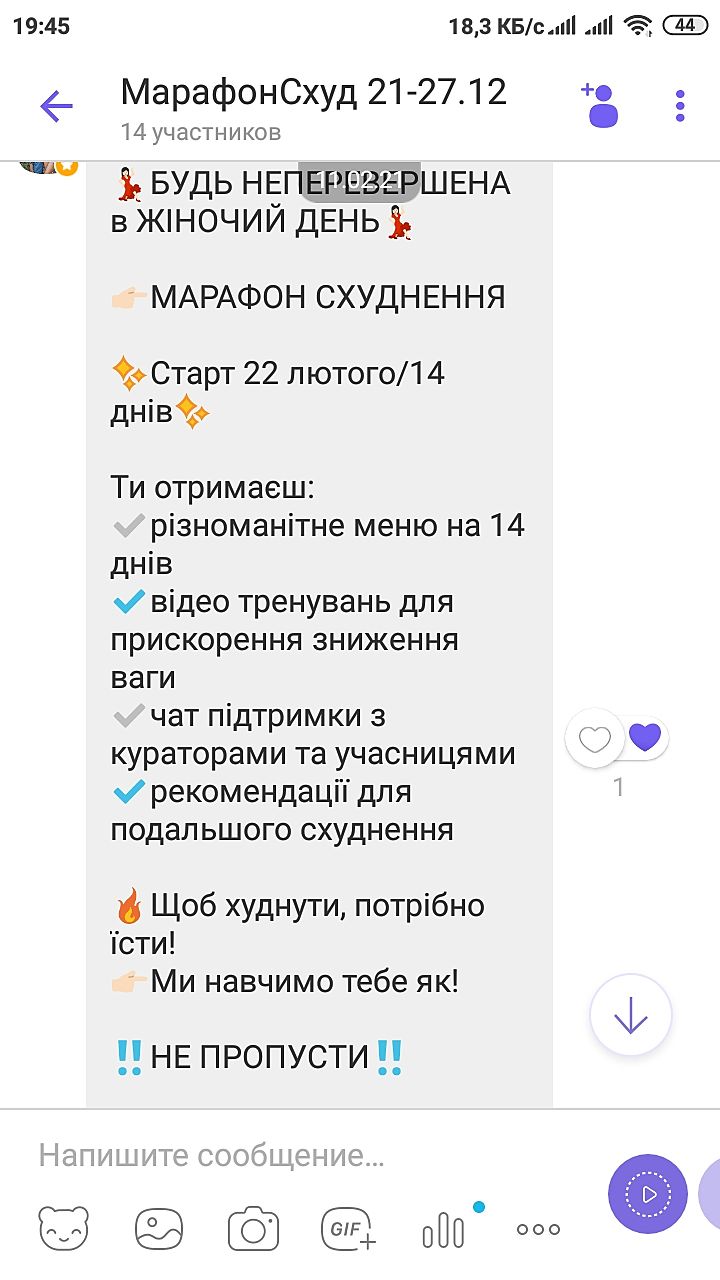The height and width of the screenshot is (1280, 720).
Task: Open the sticker menu
Action: point(64,1229)
